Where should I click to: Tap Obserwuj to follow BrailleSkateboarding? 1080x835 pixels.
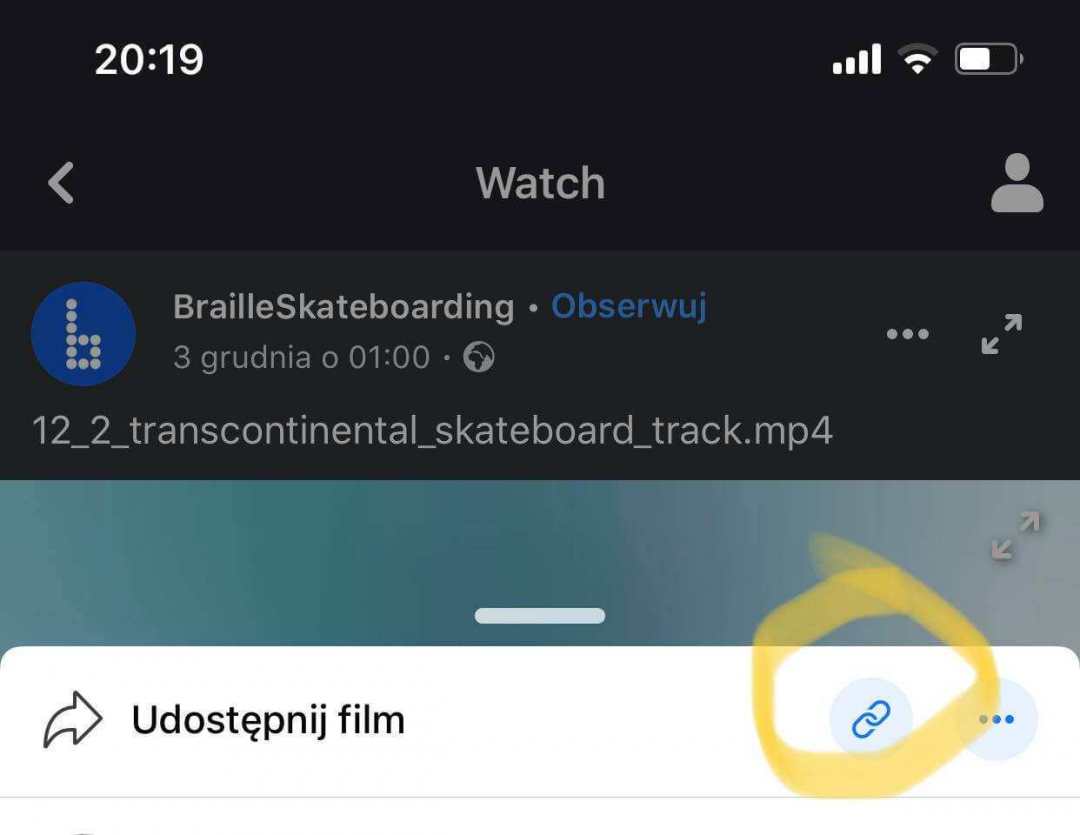point(629,306)
